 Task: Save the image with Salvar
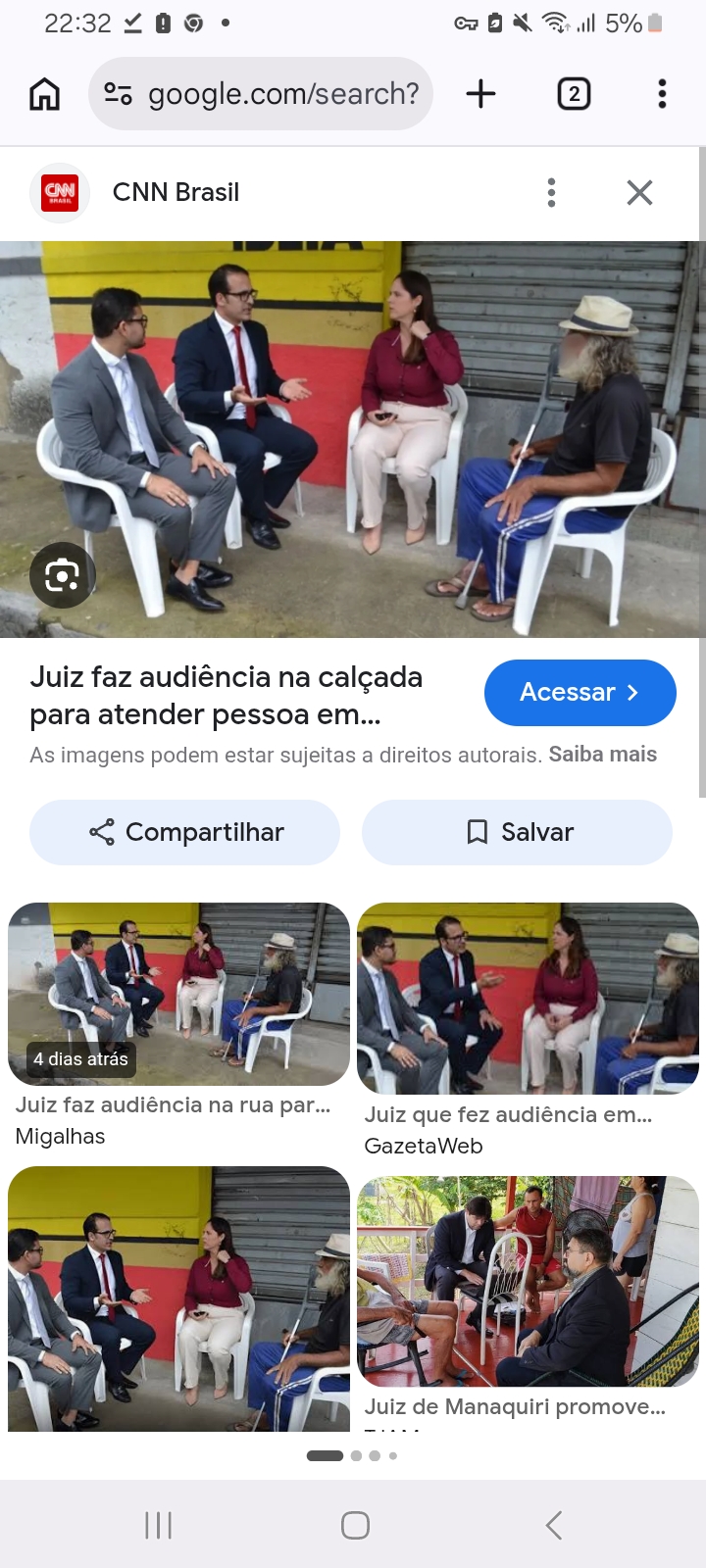coord(517,832)
